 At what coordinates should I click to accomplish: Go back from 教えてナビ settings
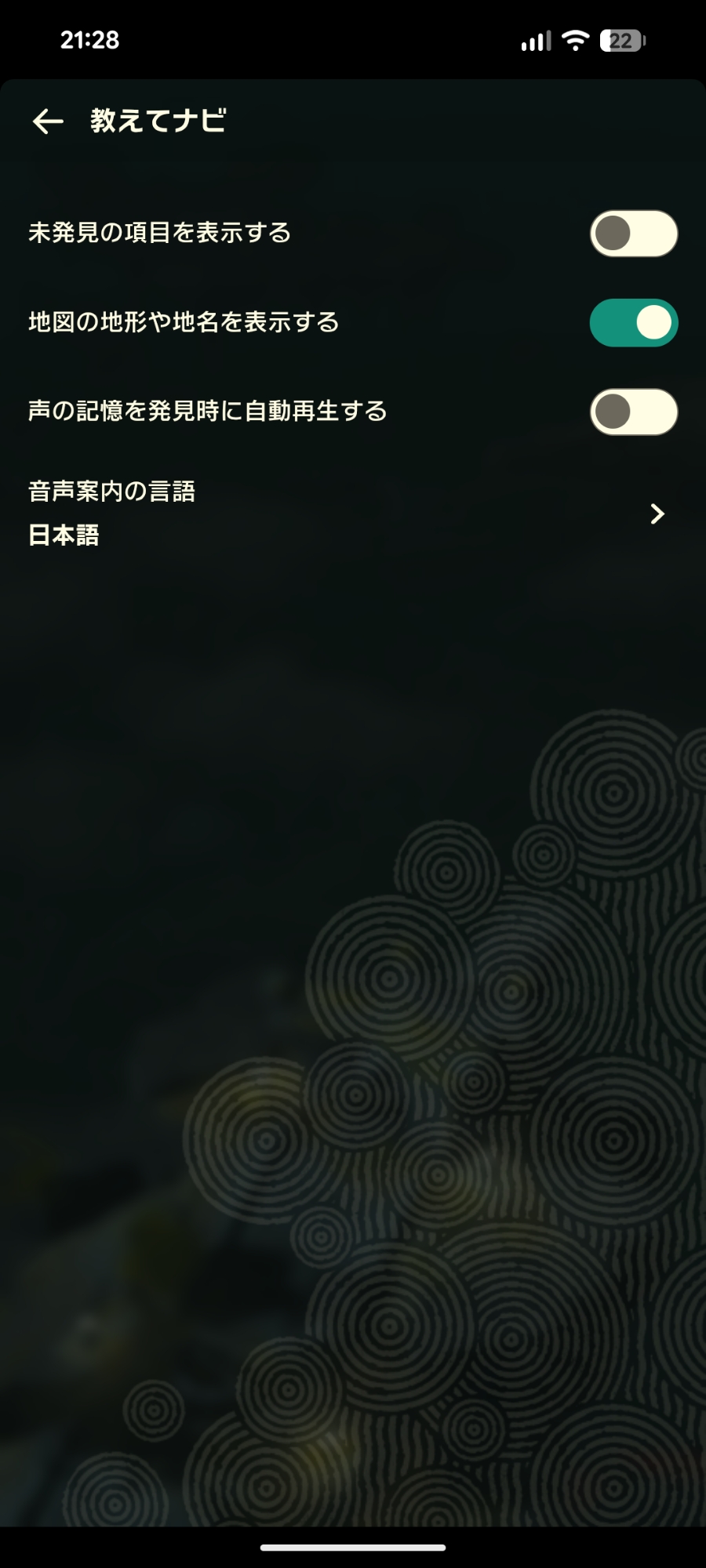click(48, 122)
